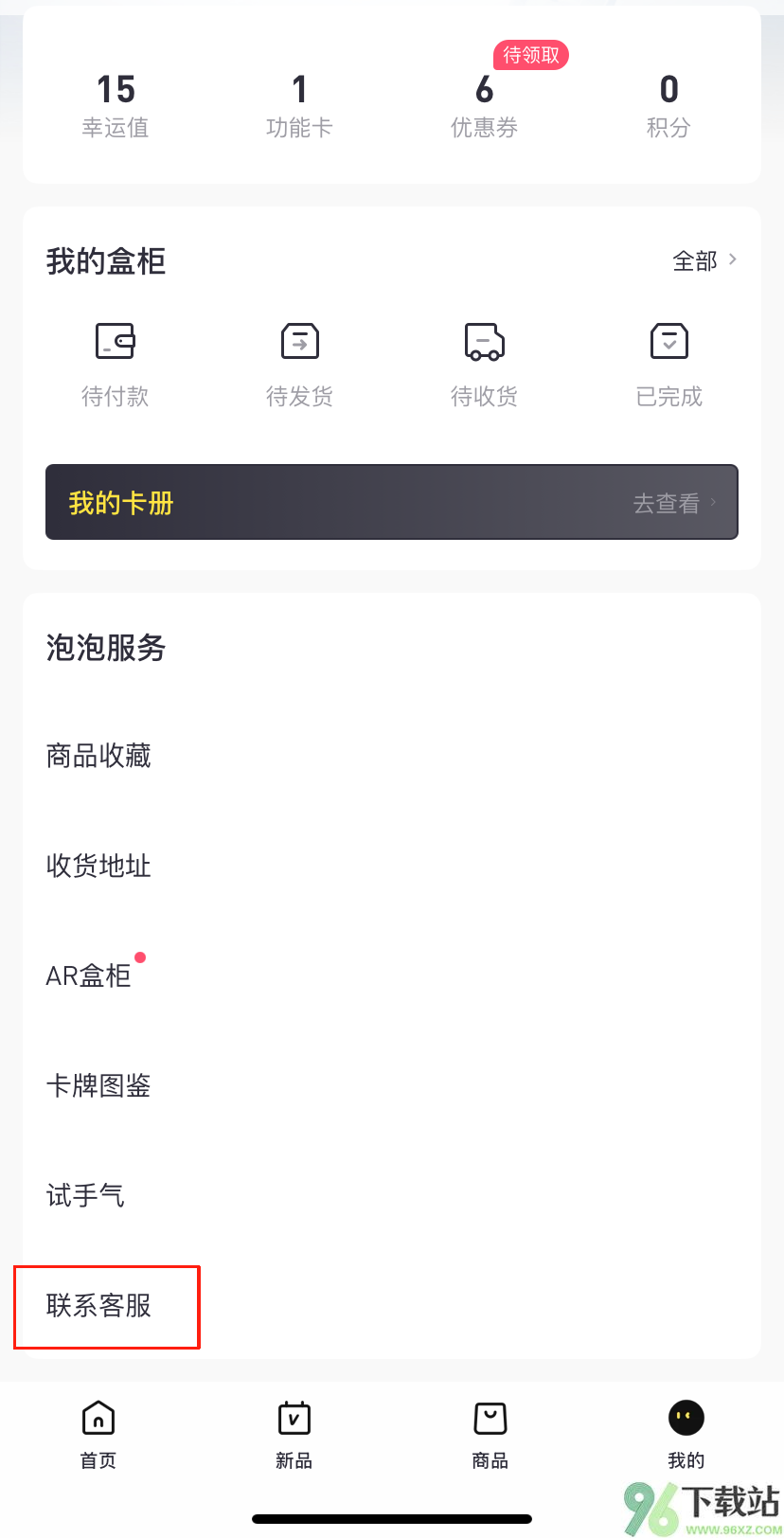Screen dimensions: 784x1538
Task: Open 优惠券 coupons to claim
Action: coord(484,105)
